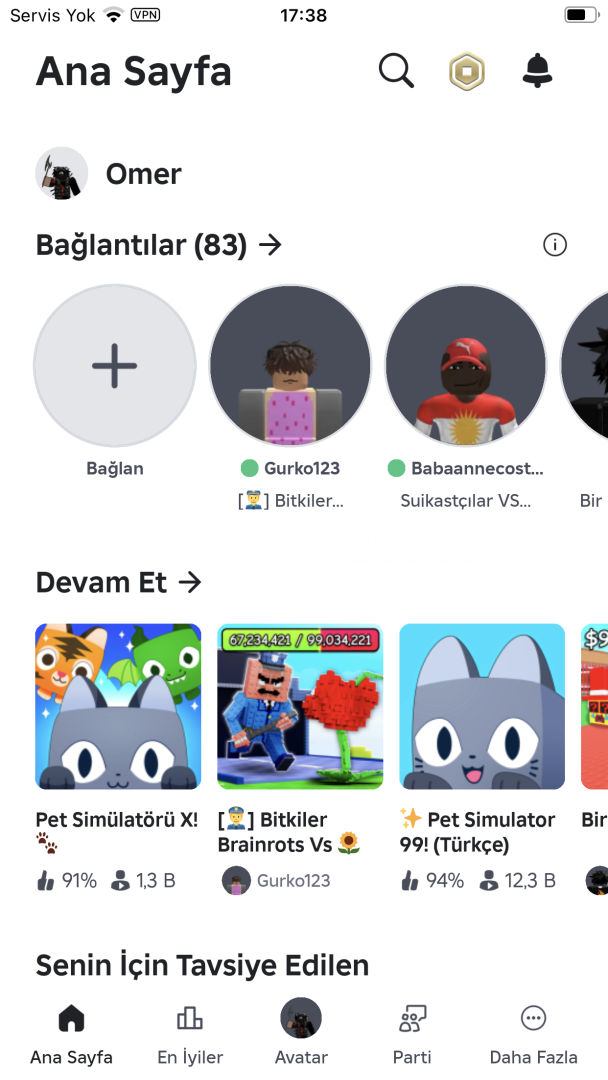This screenshot has width=608, height=1080.
Task: Open Gurko123's connection avatar
Action: pyautogui.click(x=290, y=365)
